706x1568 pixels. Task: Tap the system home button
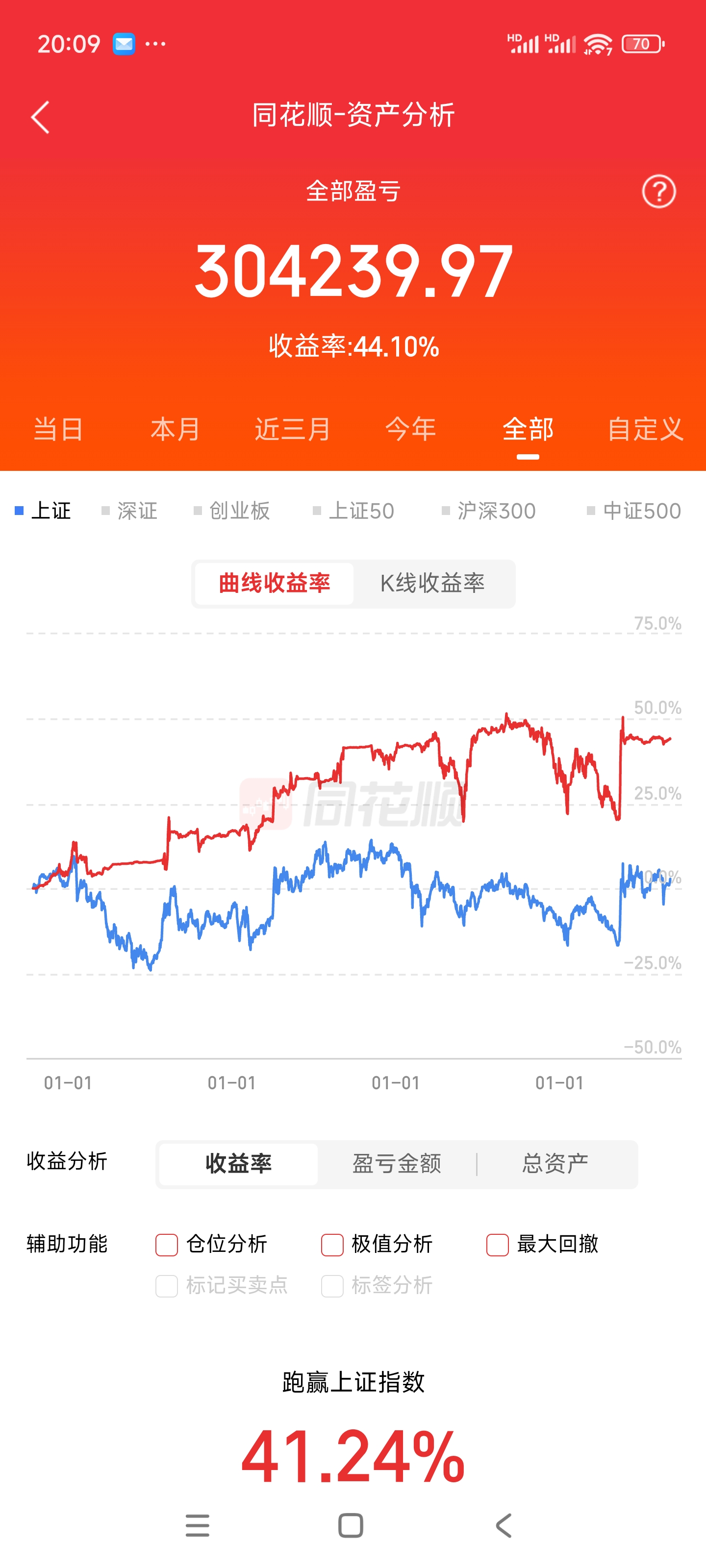pos(350,1525)
